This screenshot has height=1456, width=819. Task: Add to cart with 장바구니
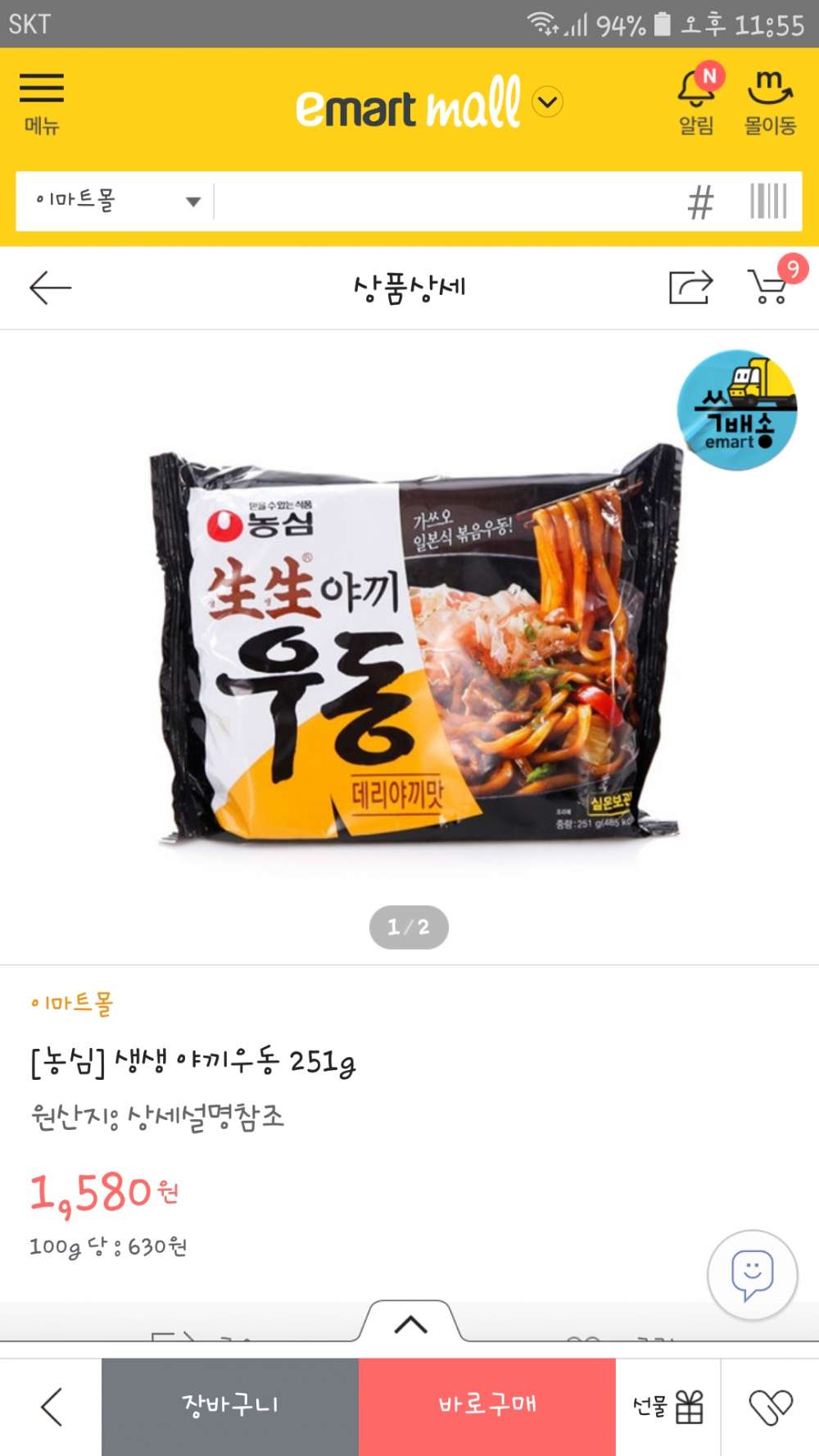point(230,1406)
